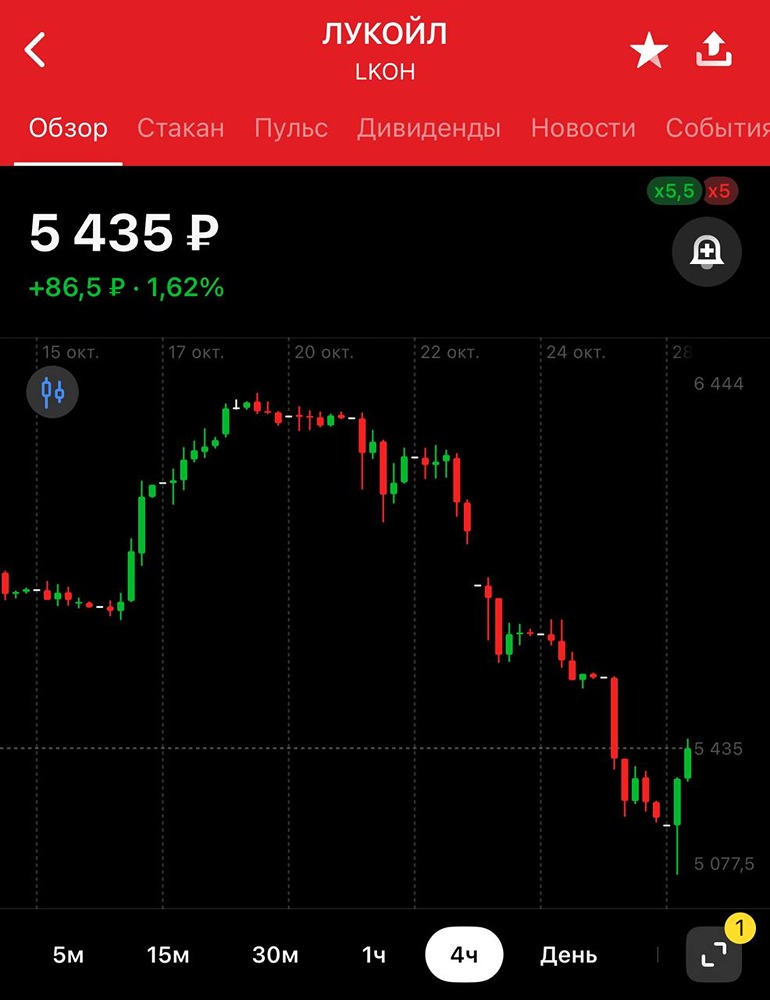Expand the chart to fullscreen
Viewport: 770px width, 1000px height.
[x=714, y=956]
